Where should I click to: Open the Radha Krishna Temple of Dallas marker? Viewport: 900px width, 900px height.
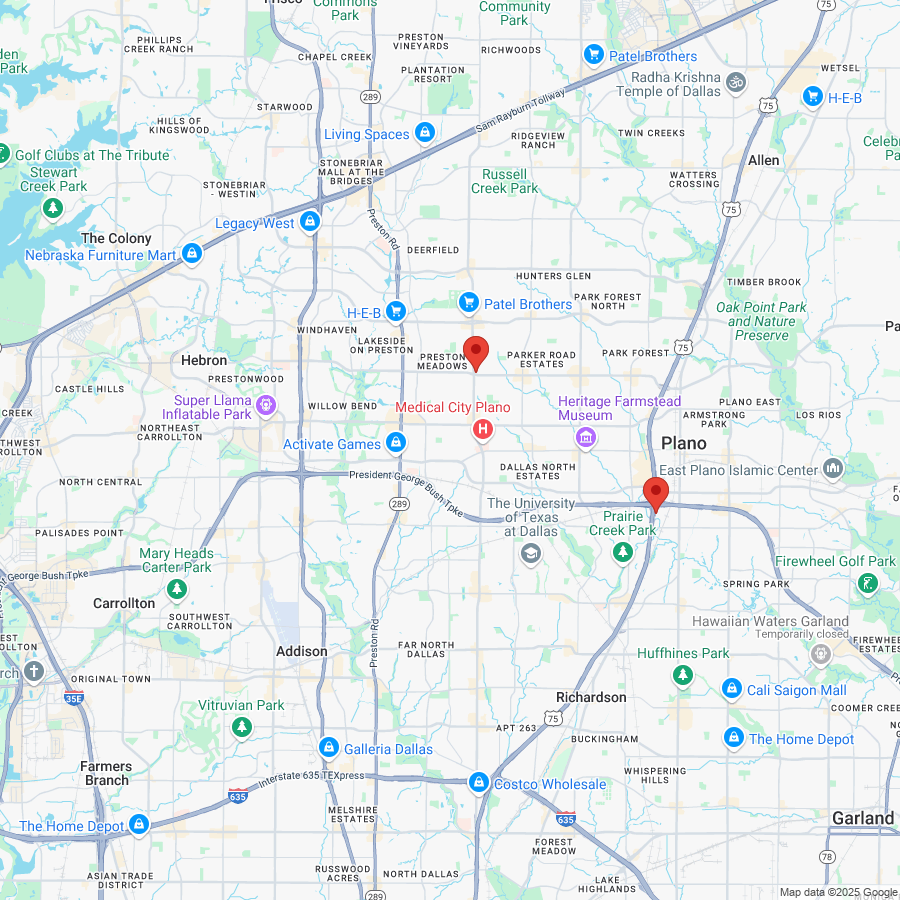[736, 81]
